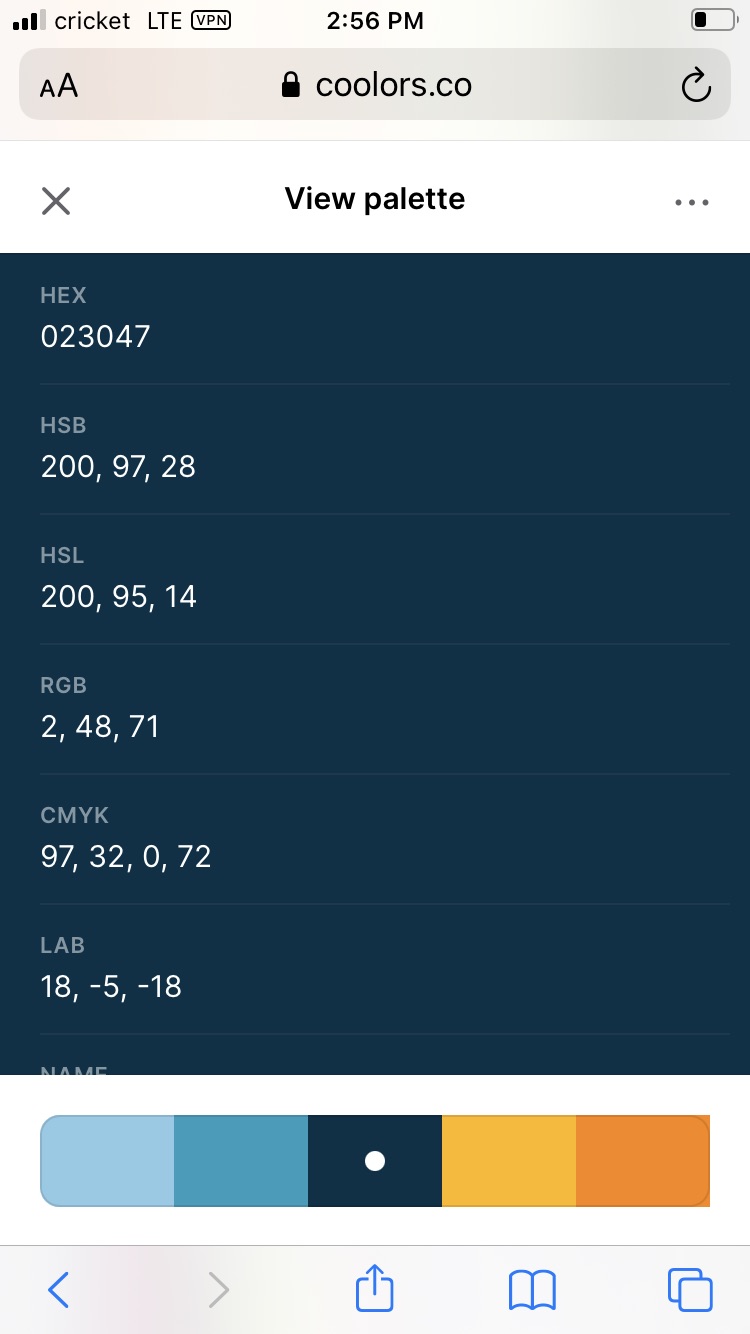Select the orange palette swatch
The height and width of the screenshot is (1334, 750).
pos(642,1161)
